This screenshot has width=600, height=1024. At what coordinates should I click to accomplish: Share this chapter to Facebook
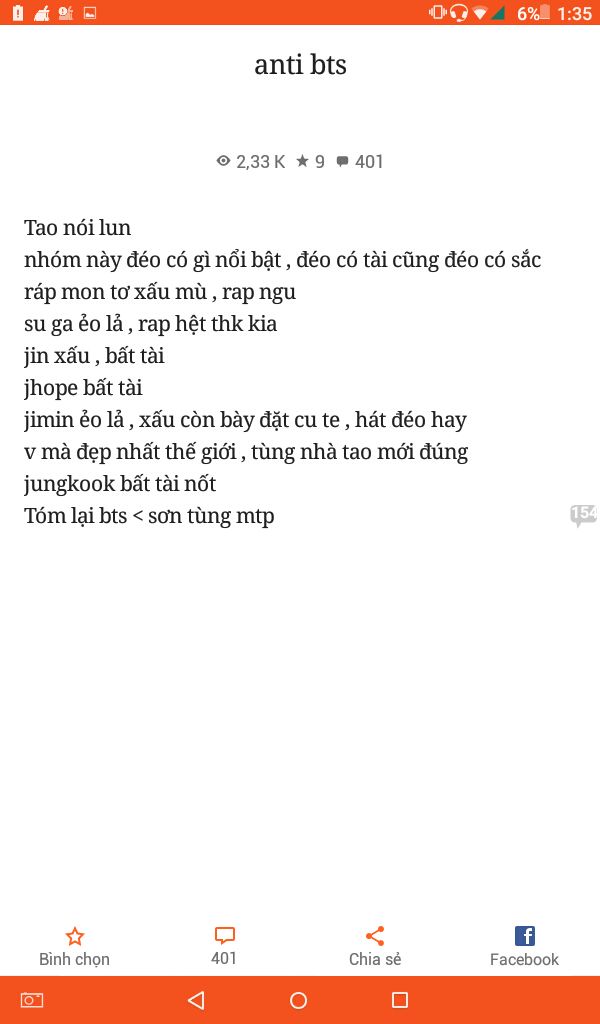pyautogui.click(x=524, y=946)
